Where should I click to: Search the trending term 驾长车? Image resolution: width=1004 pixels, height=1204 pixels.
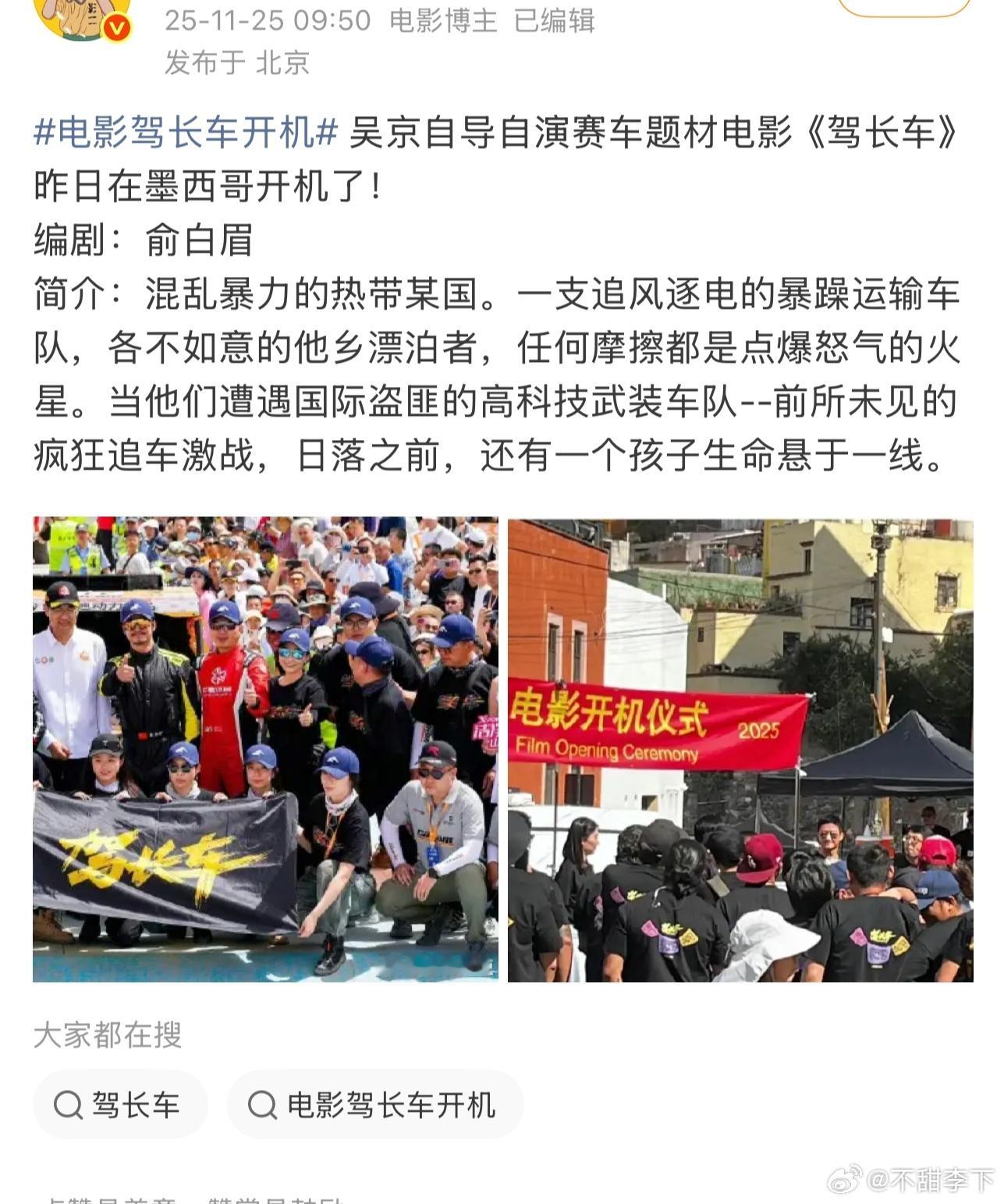119,1103
